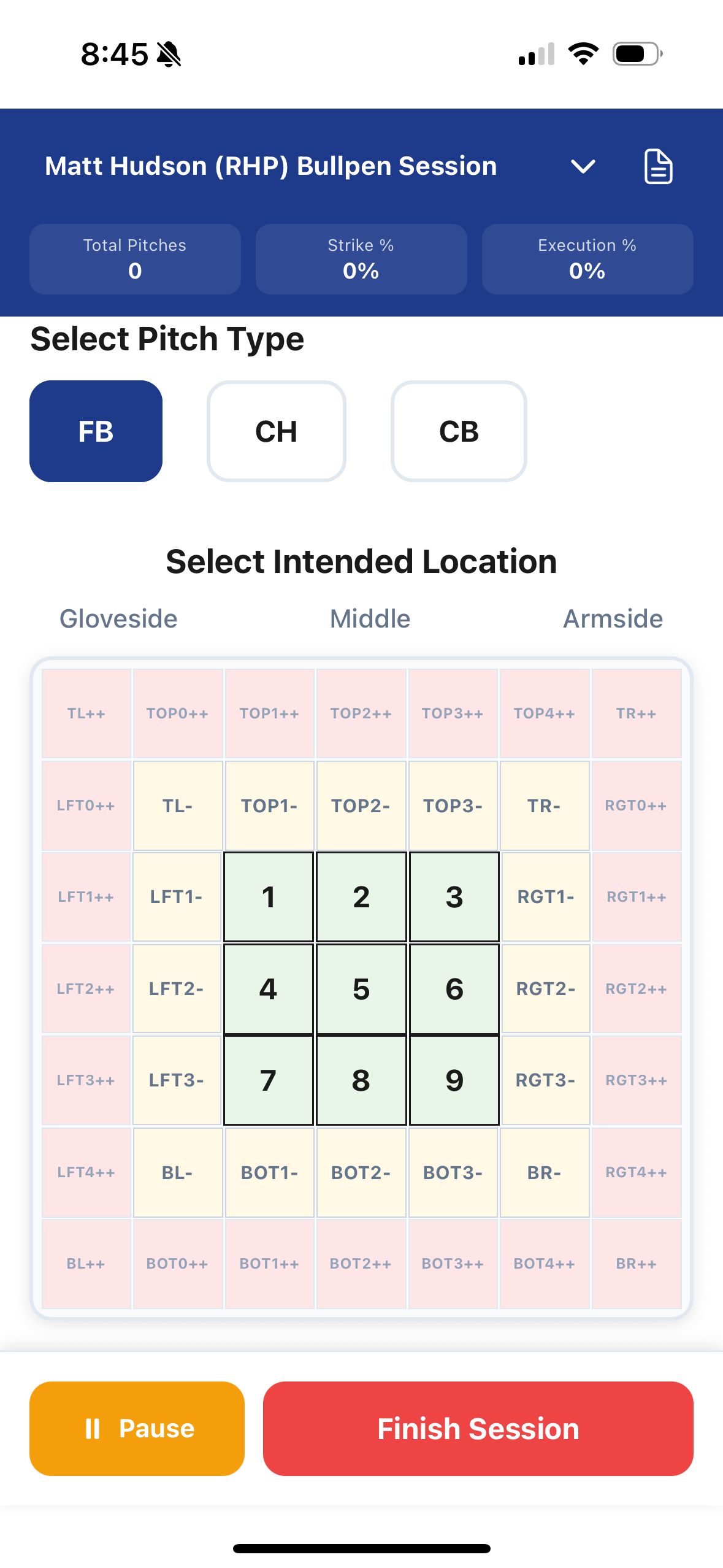Select the CH pitch type
The image size is (723, 1568).
click(276, 431)
